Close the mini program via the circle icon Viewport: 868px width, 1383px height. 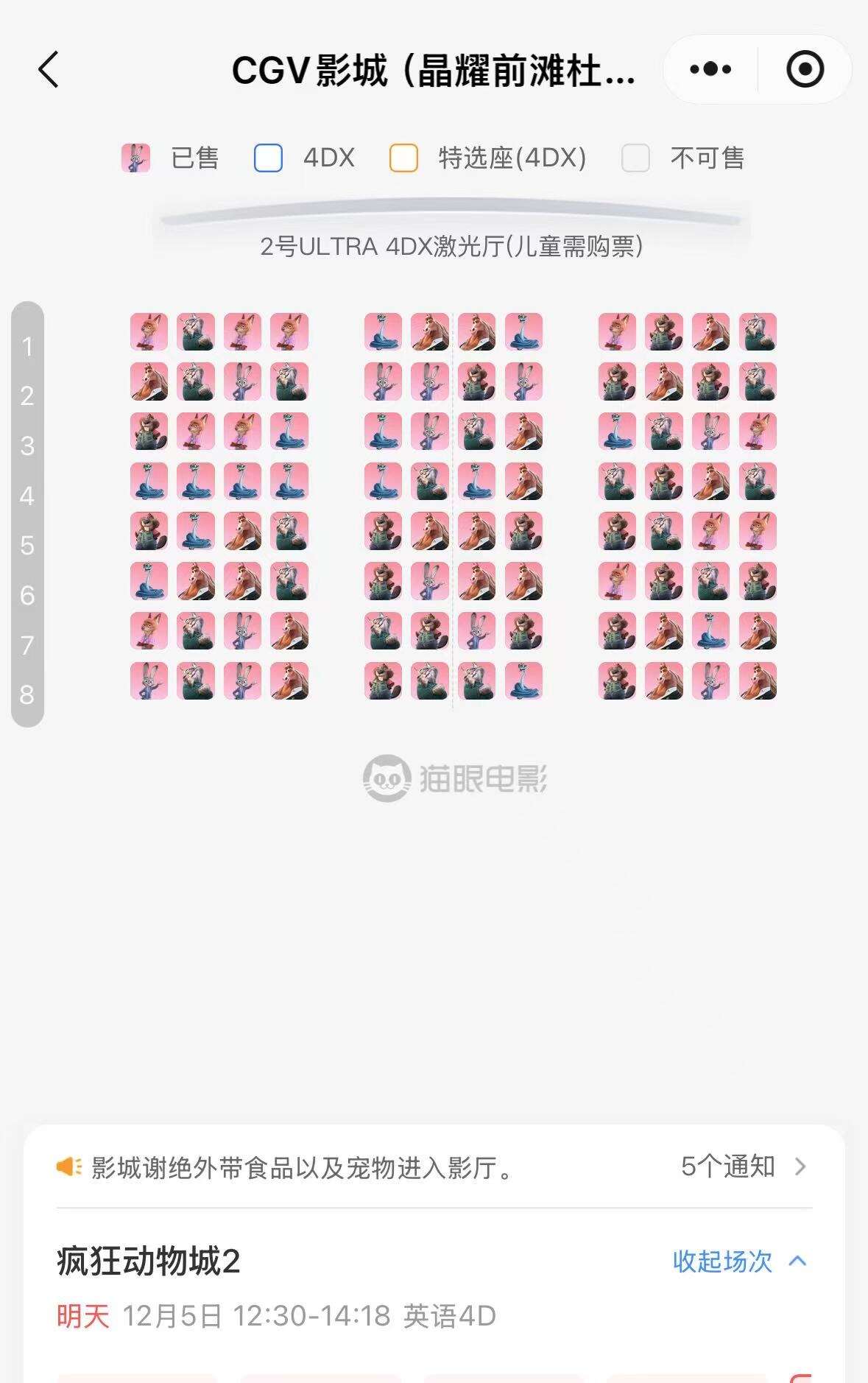pos(805,69)
